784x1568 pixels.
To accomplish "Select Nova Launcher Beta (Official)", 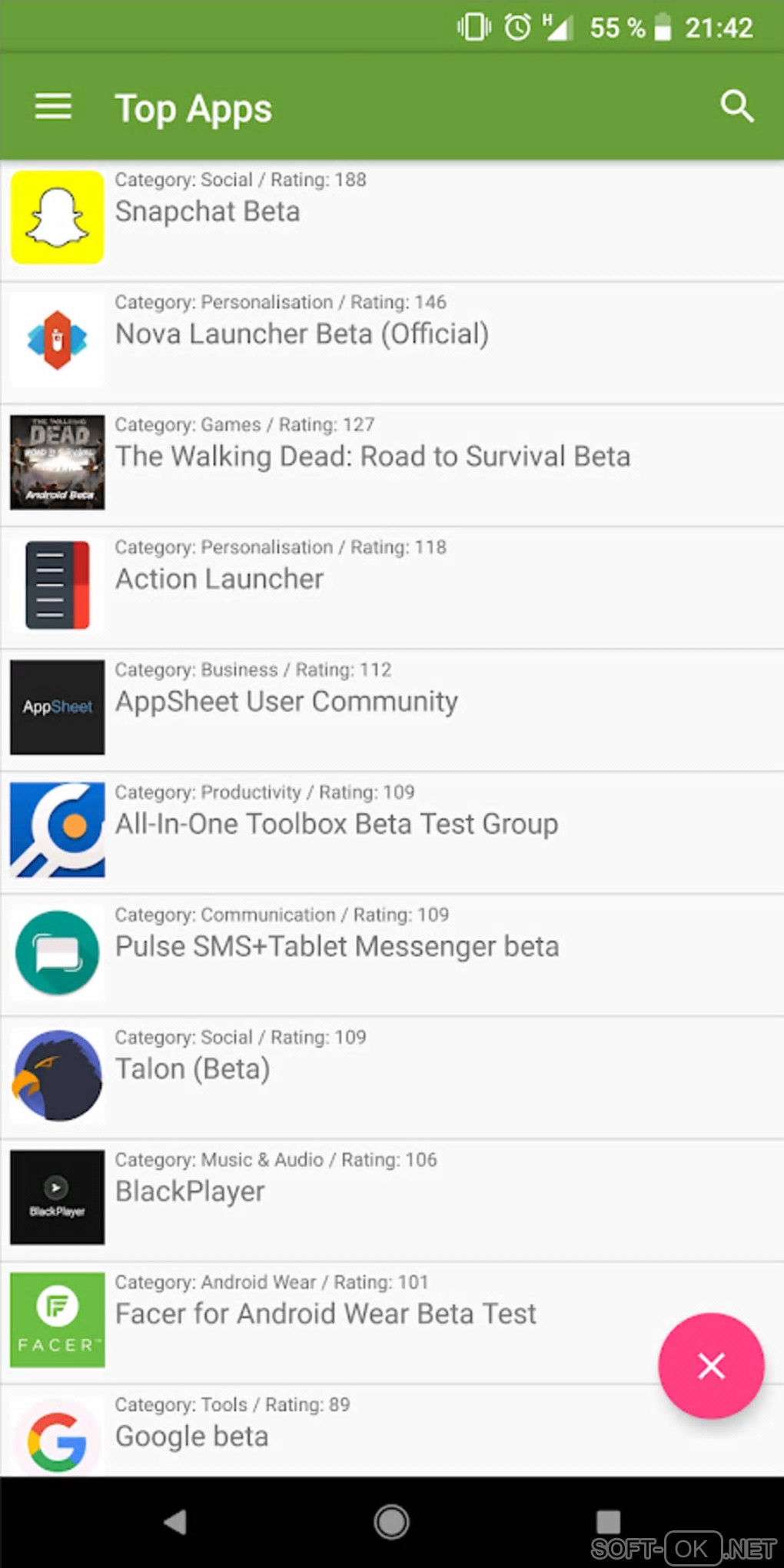I will 392,341.
